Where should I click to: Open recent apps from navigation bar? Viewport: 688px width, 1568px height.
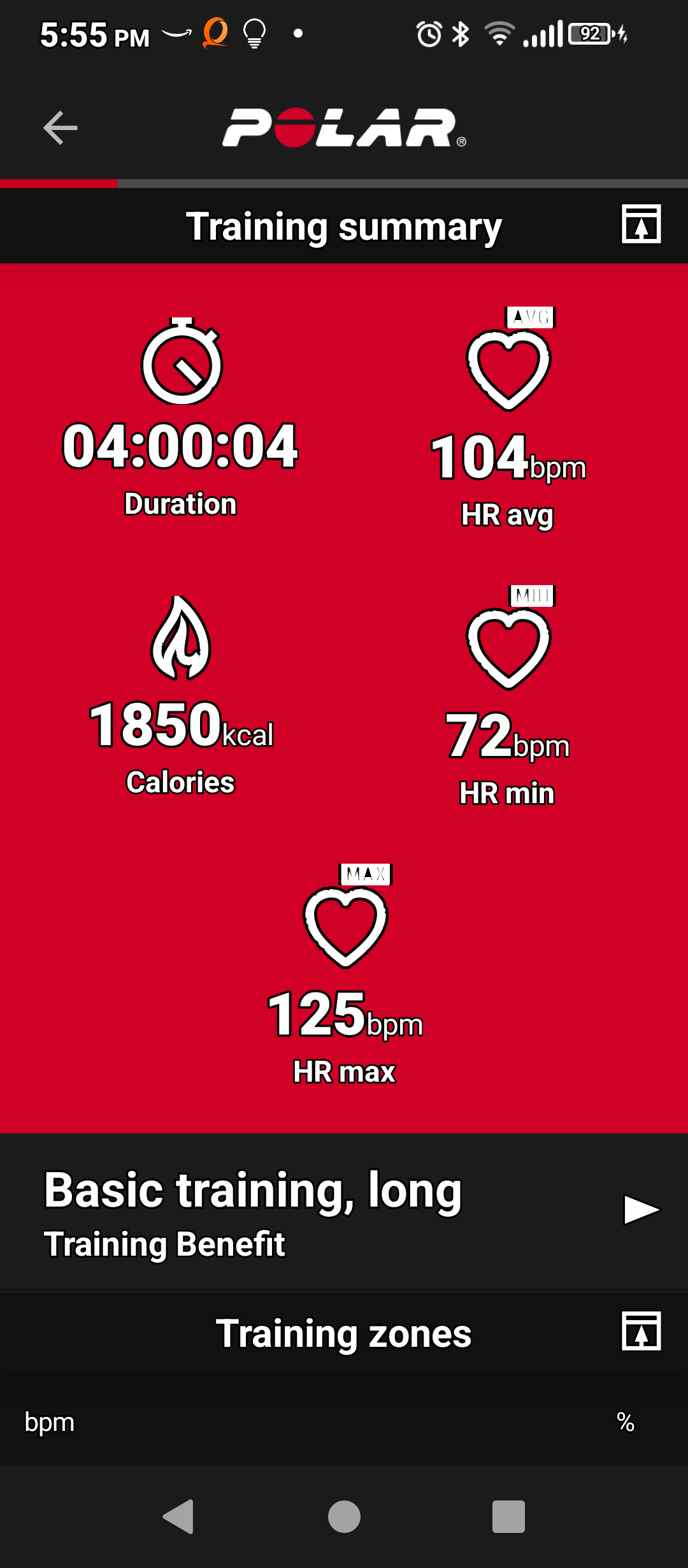[x=508, y=1516]
